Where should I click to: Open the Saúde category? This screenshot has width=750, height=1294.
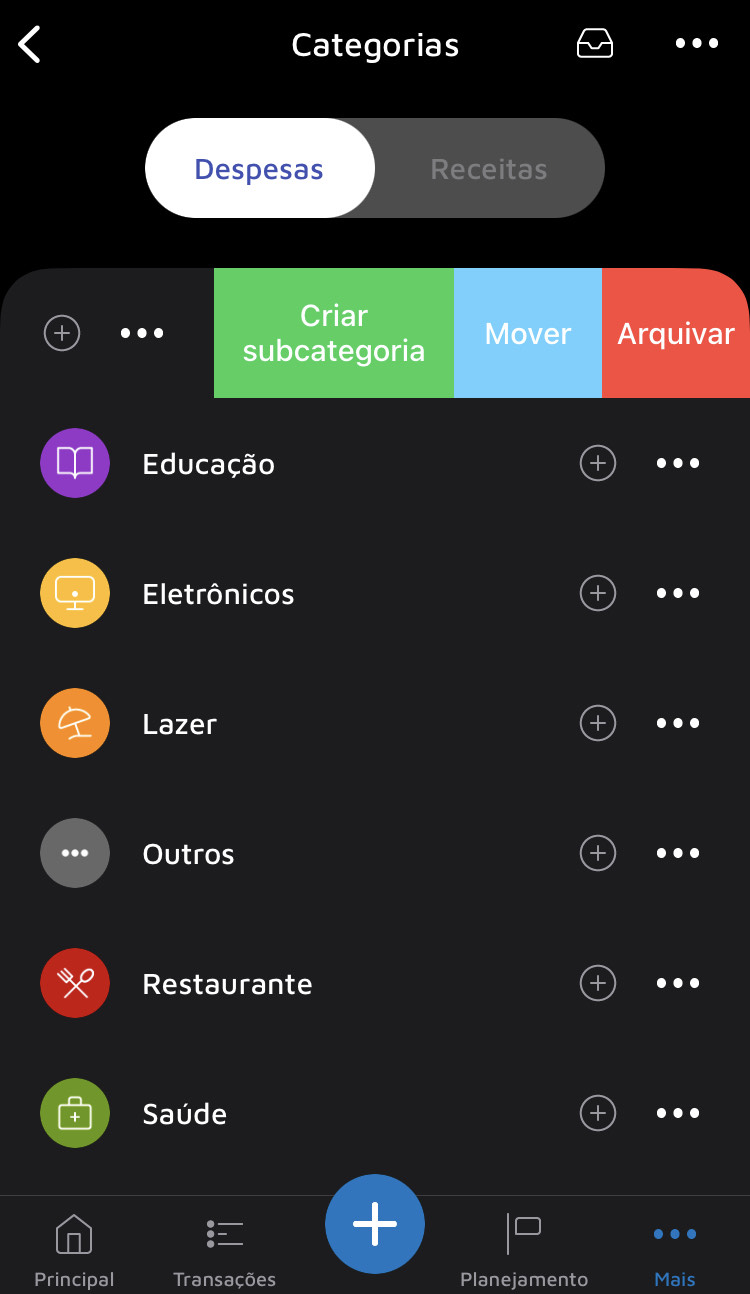(x=185, y=1114)
